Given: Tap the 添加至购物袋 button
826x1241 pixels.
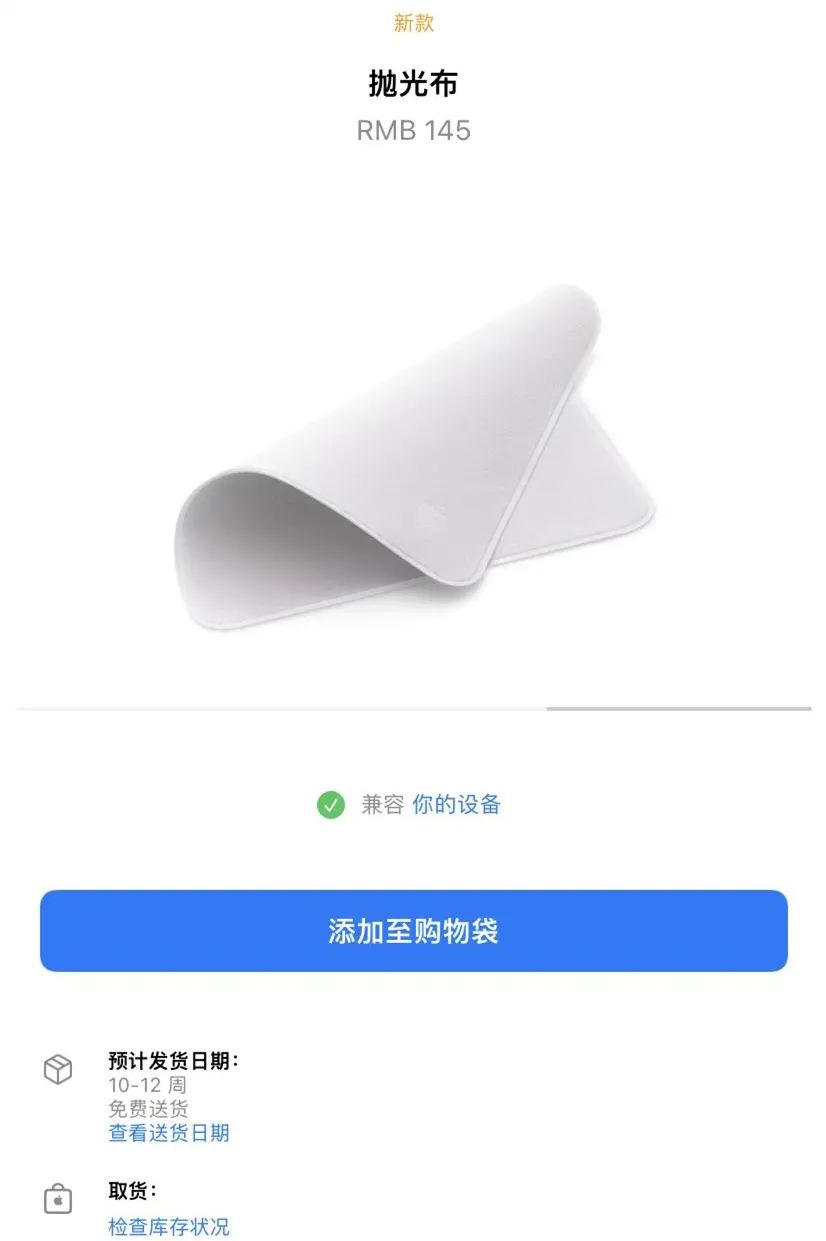Looking at the screenshot, I should 413,931.
